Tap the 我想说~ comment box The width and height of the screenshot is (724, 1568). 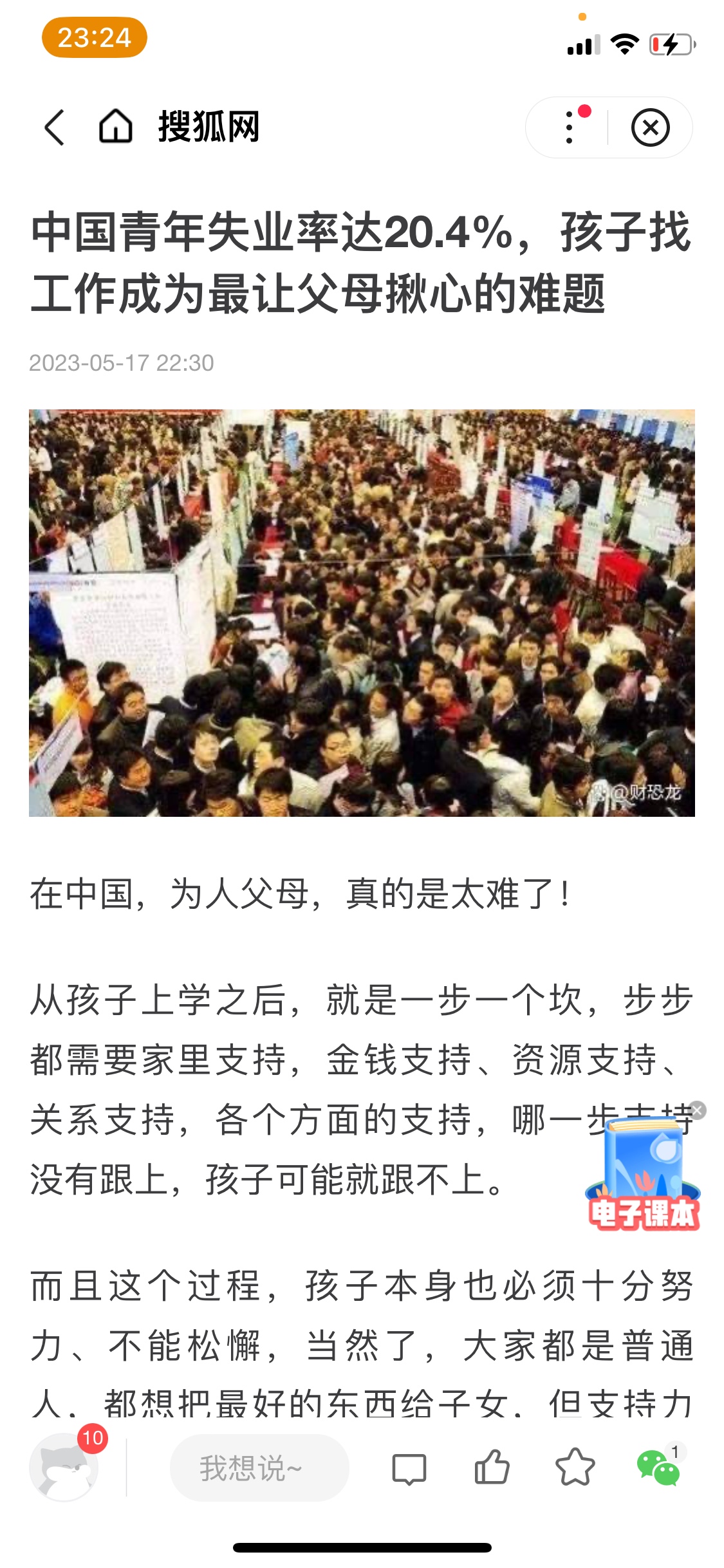pyautogui.click(x=259, y=1468)
